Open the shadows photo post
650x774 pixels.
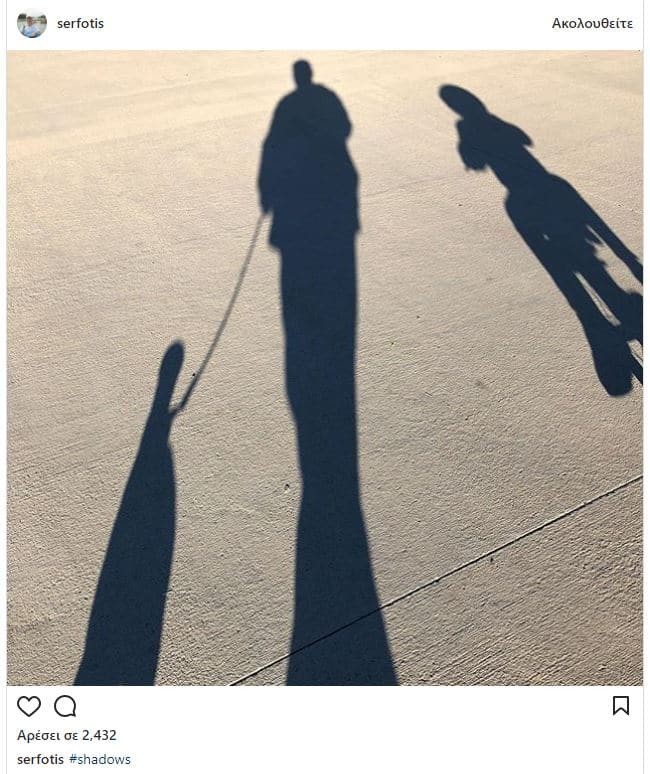coord(325,368)
